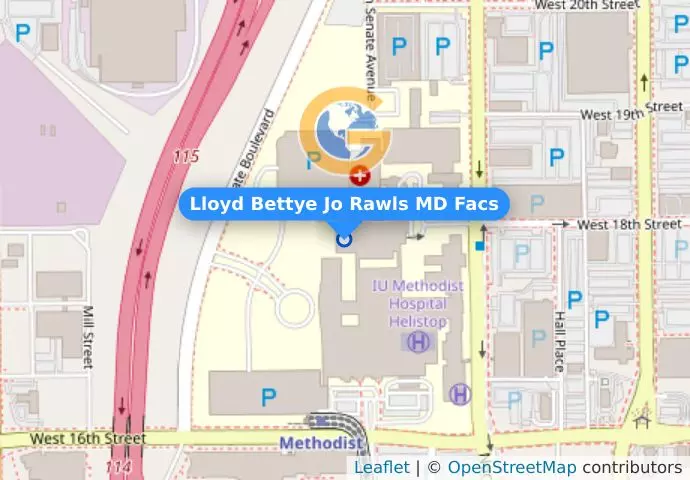Tap the Lloyd Bettye Jo Rawls popup label
690x480 pixels.
(344, 204)
